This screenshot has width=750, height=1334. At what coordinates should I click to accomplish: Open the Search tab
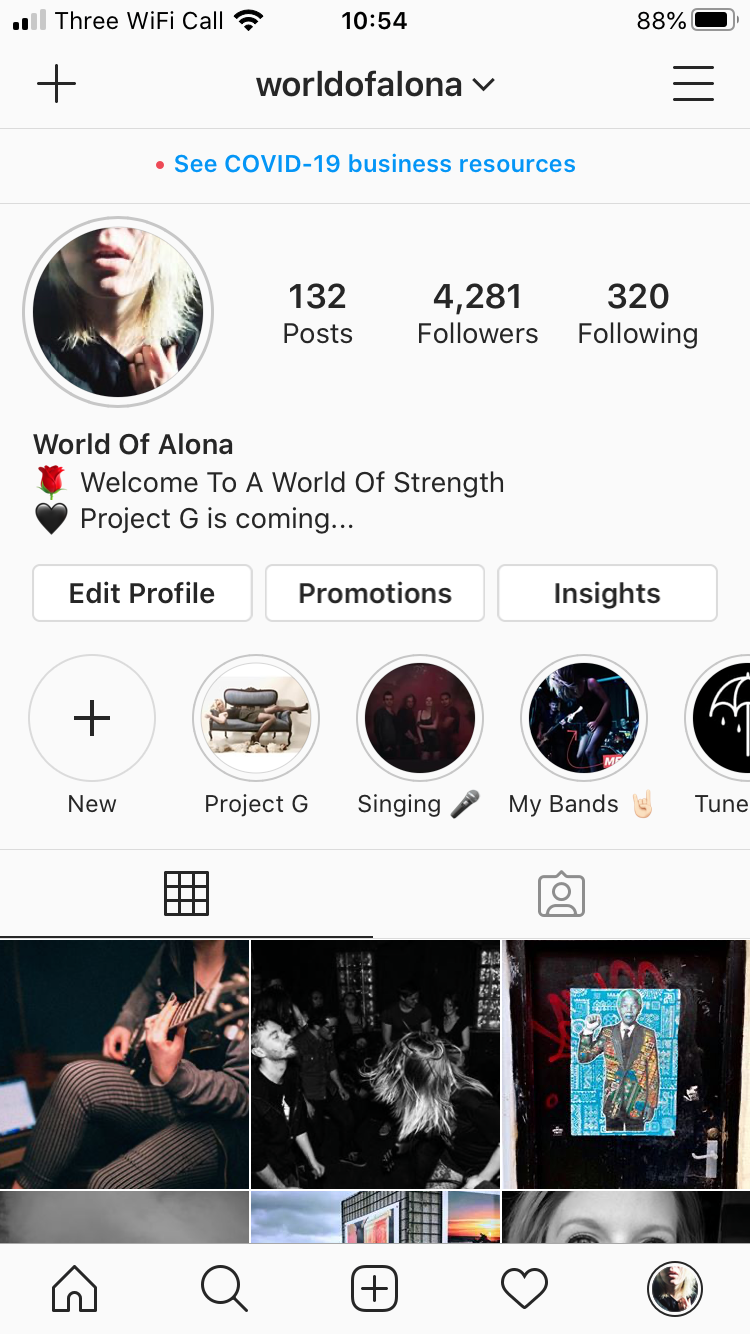(x=224, y=1289)
